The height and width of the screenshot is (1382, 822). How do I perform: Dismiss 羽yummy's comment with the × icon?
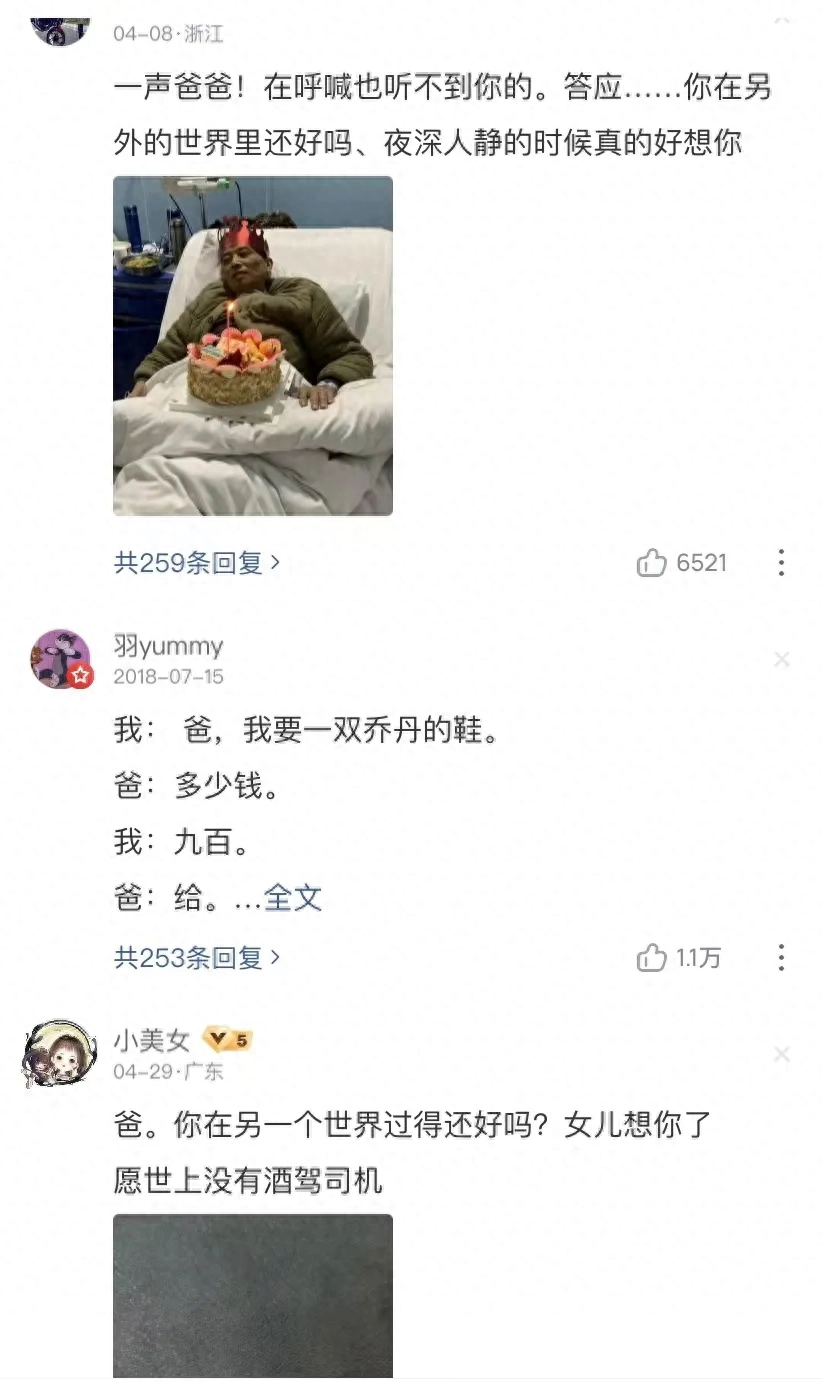coord(783,660)
